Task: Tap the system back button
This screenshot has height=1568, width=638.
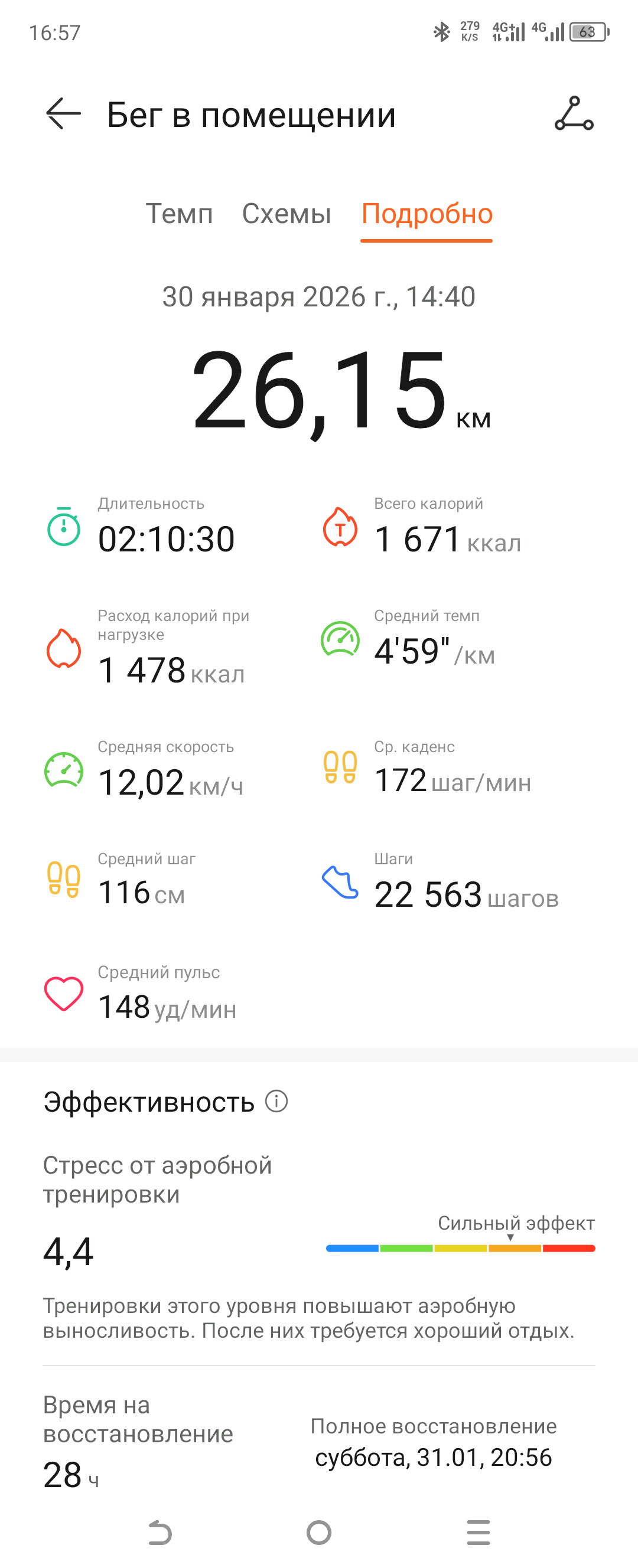Action: [159, 1532]
